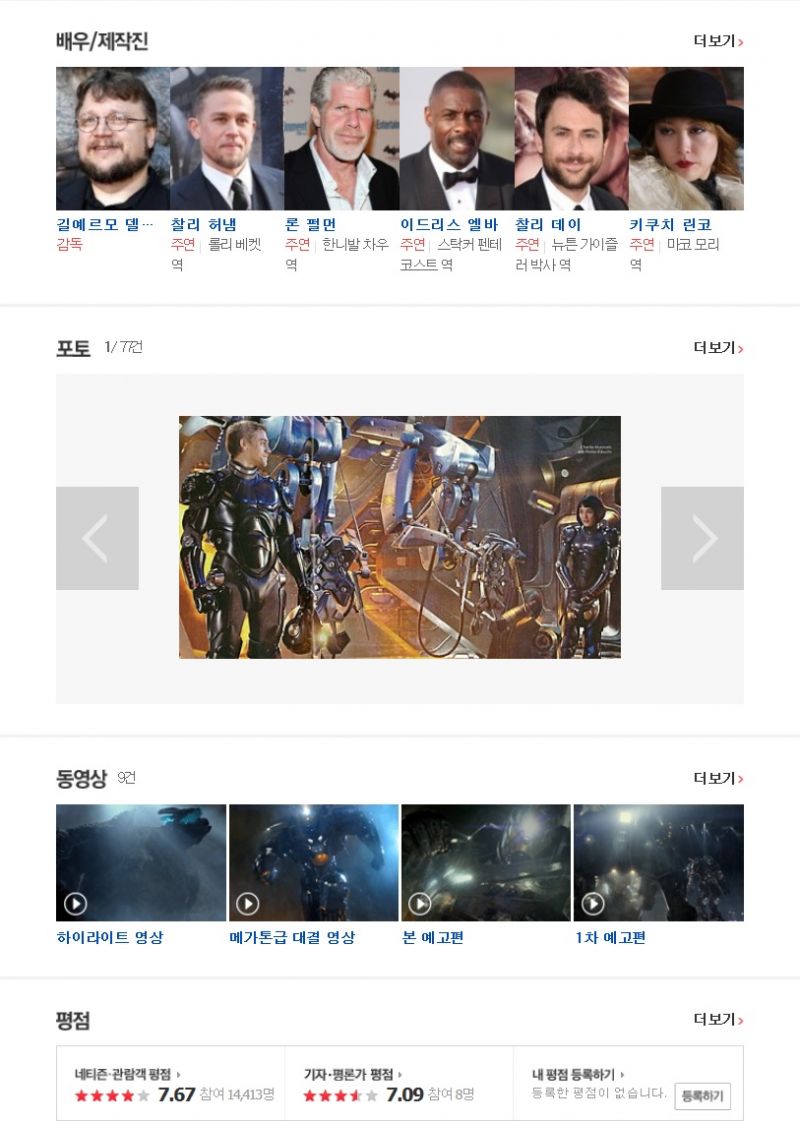Open director 길예르모 델 토로's profile
Viewport: 800px width, 1122px height.
(105, 225)
